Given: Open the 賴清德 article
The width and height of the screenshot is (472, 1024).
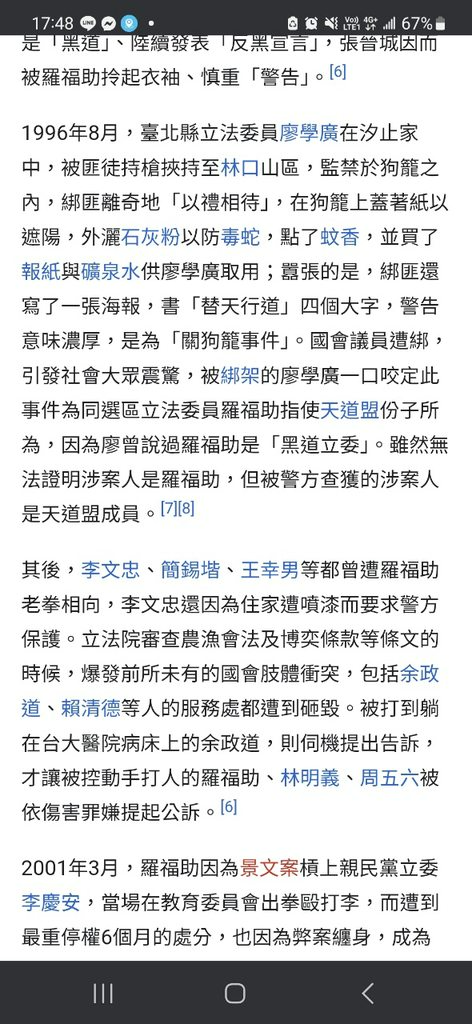Looking at the screenshot, I should (x=90, y=708).
